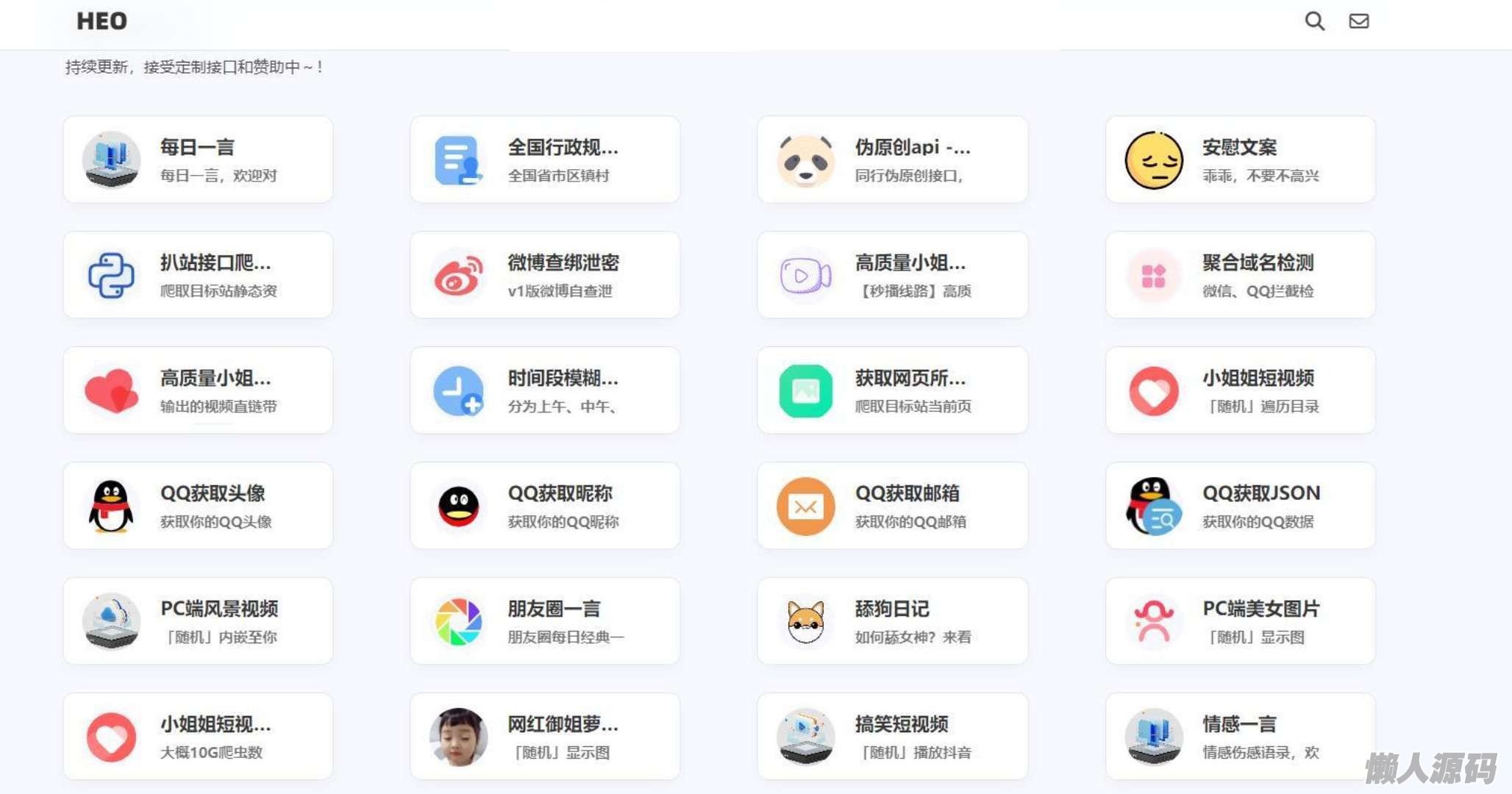Open the QQ获取JSON card
1512x794 pixels.
click(x=1240, y=506)
